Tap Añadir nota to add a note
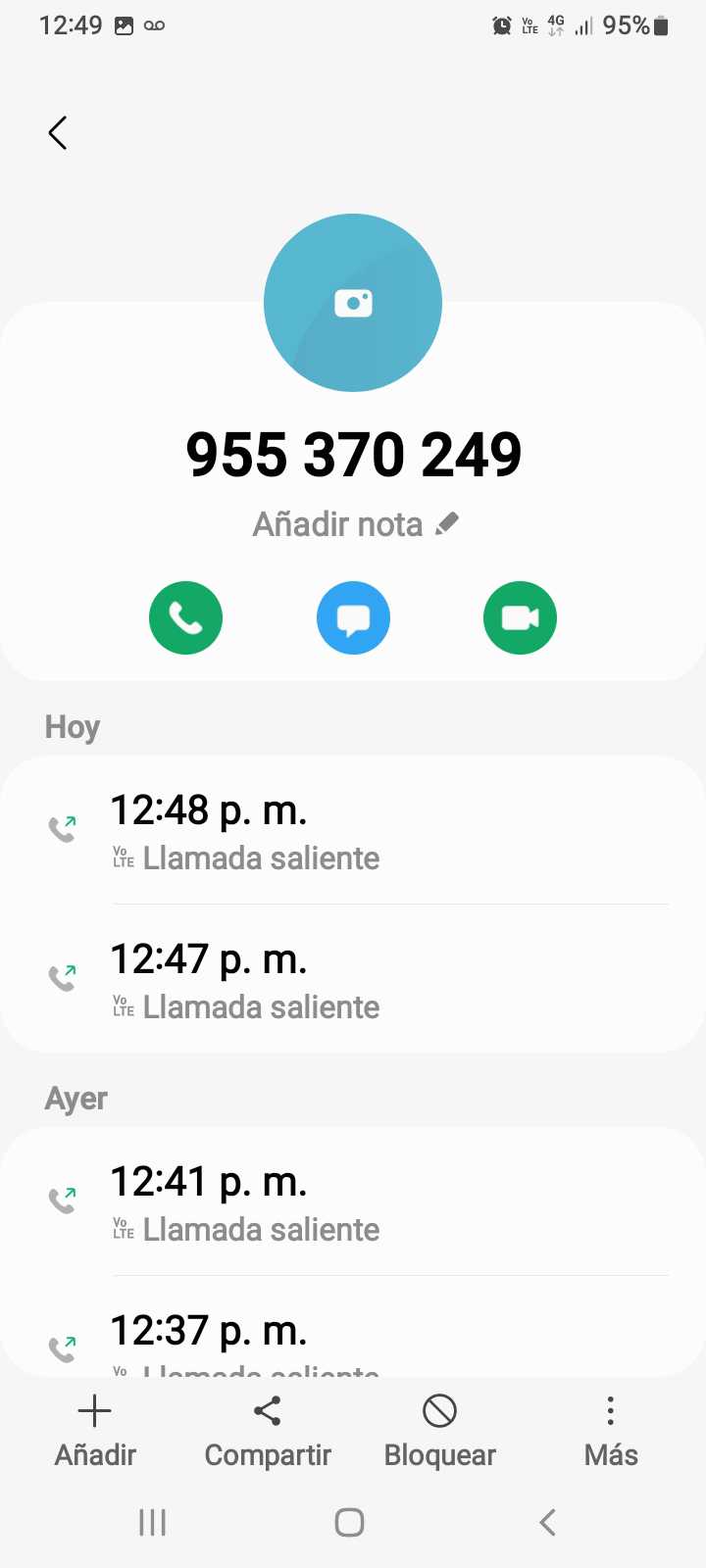 355,525
